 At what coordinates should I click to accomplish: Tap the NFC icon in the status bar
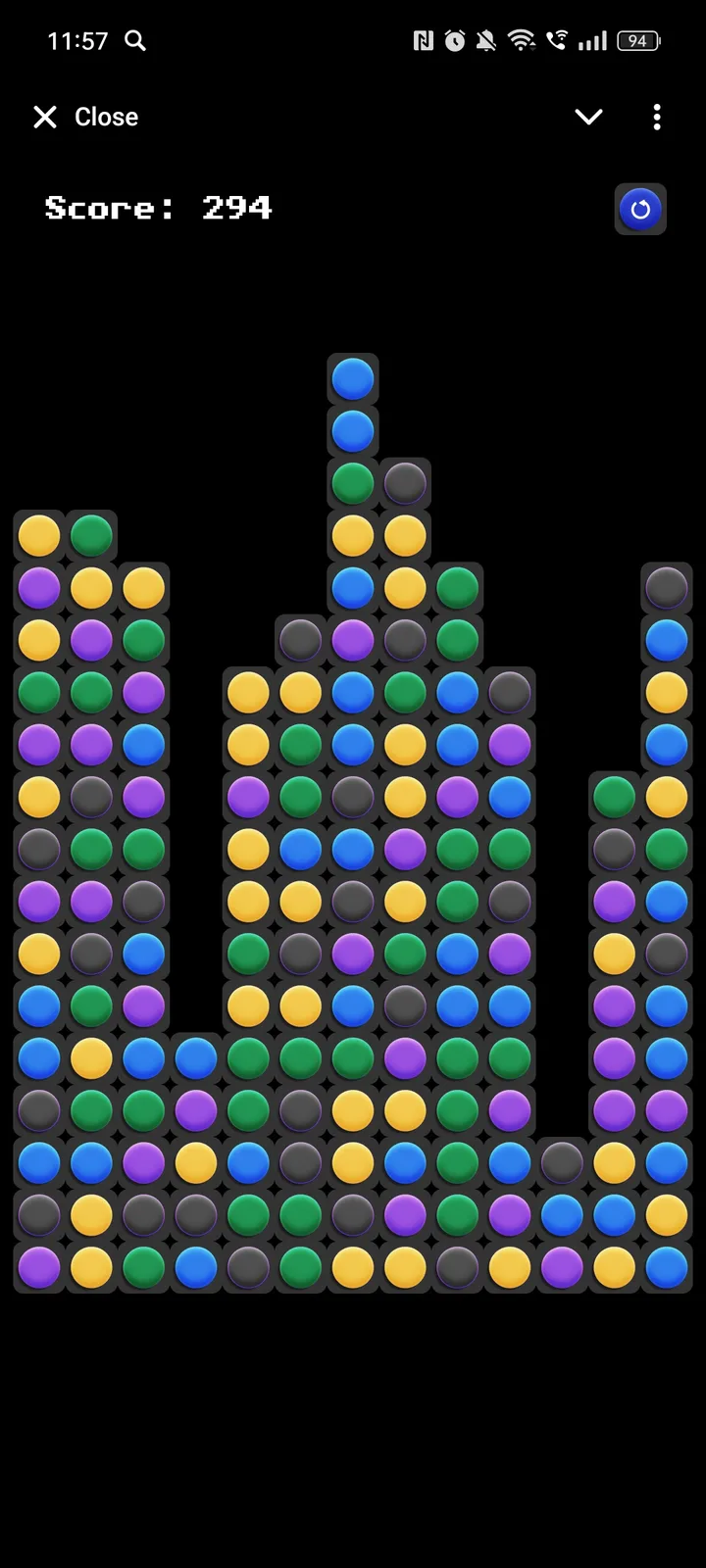tap(422, 41)
